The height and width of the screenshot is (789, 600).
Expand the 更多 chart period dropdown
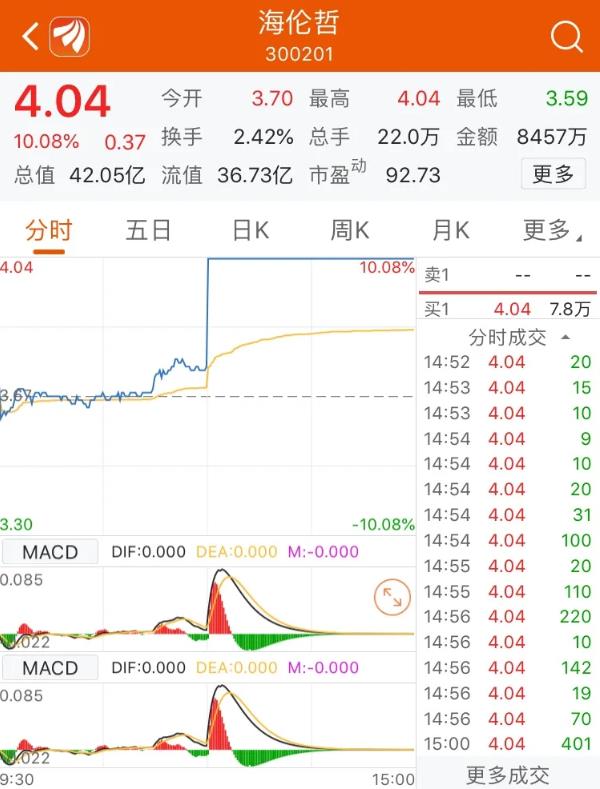point(547,231)
